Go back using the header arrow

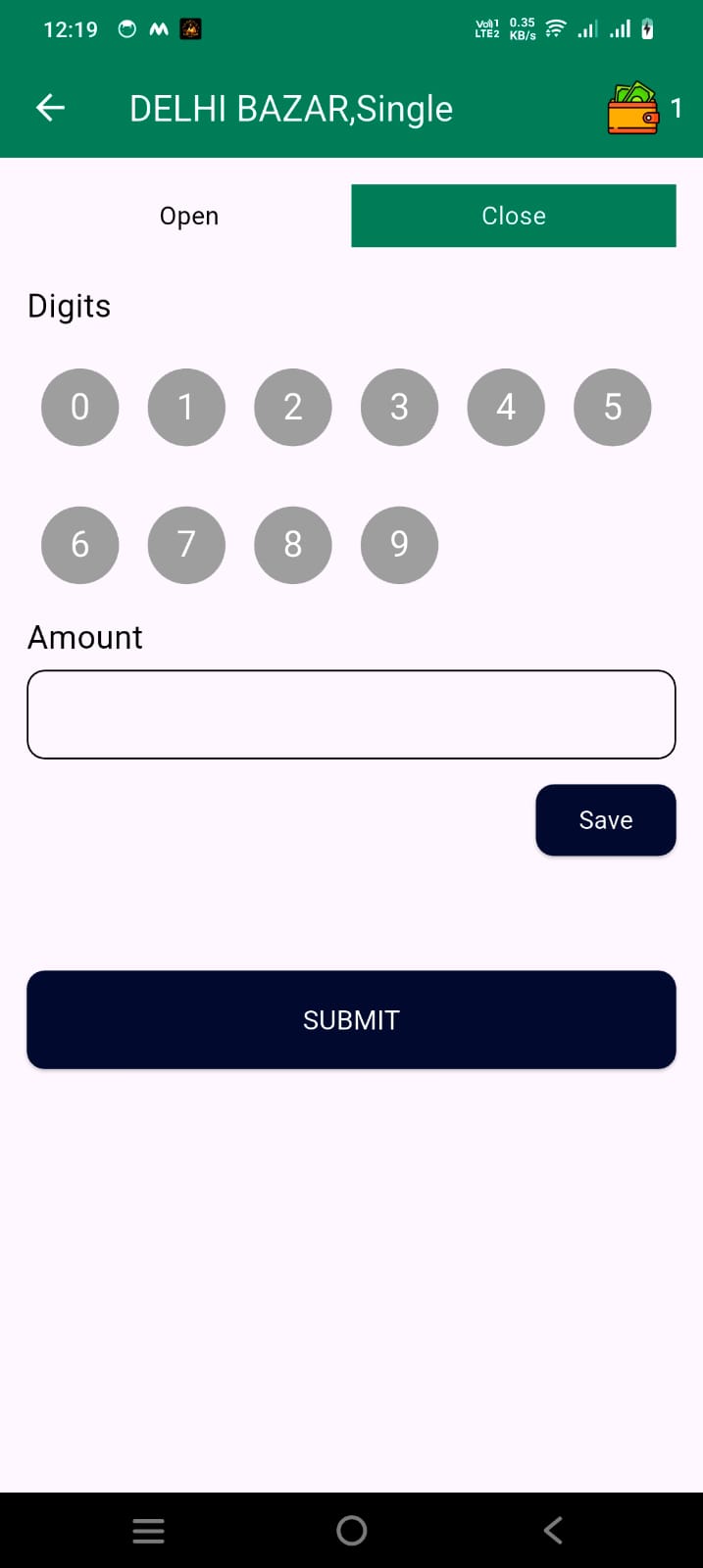tap(50, 108)
